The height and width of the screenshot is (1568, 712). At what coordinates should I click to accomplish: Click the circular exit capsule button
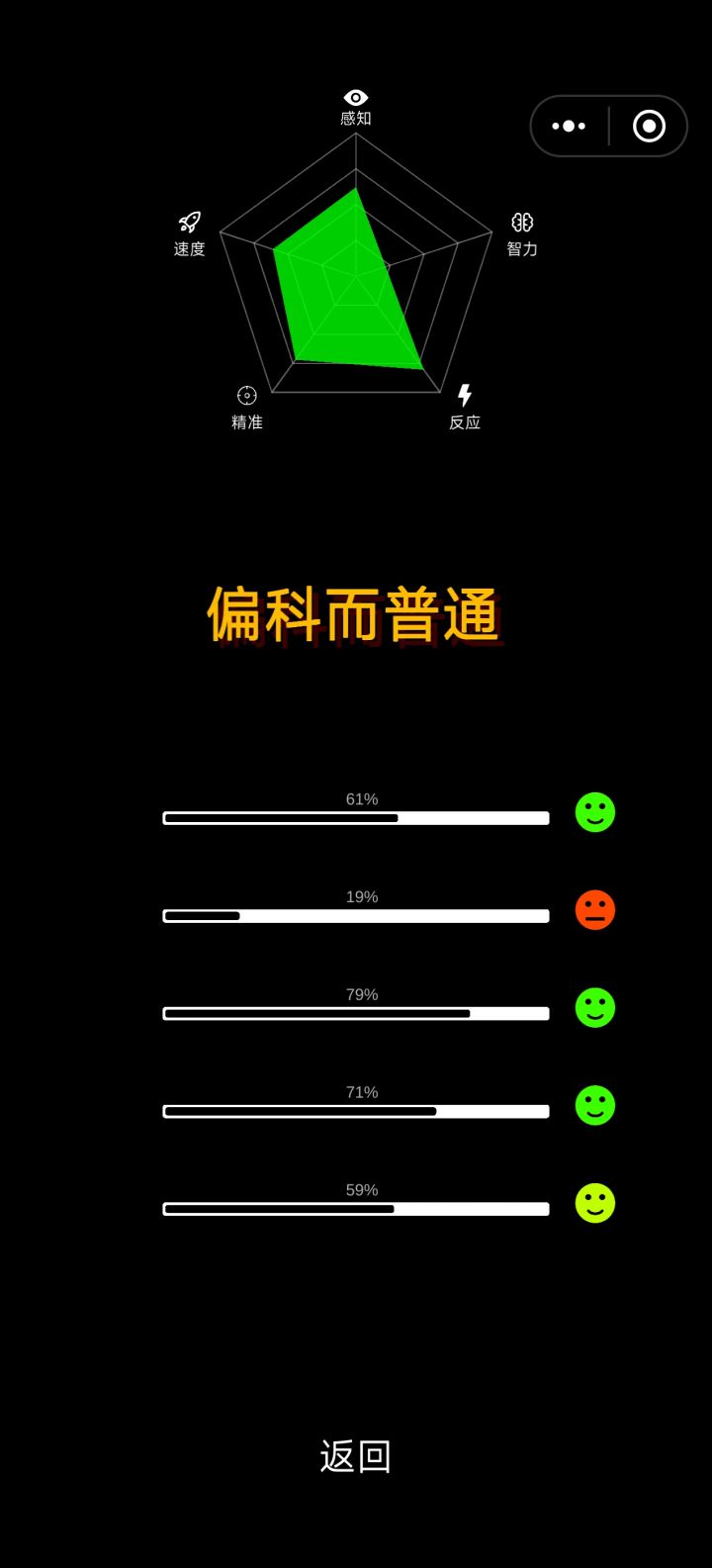pos(648,126)
